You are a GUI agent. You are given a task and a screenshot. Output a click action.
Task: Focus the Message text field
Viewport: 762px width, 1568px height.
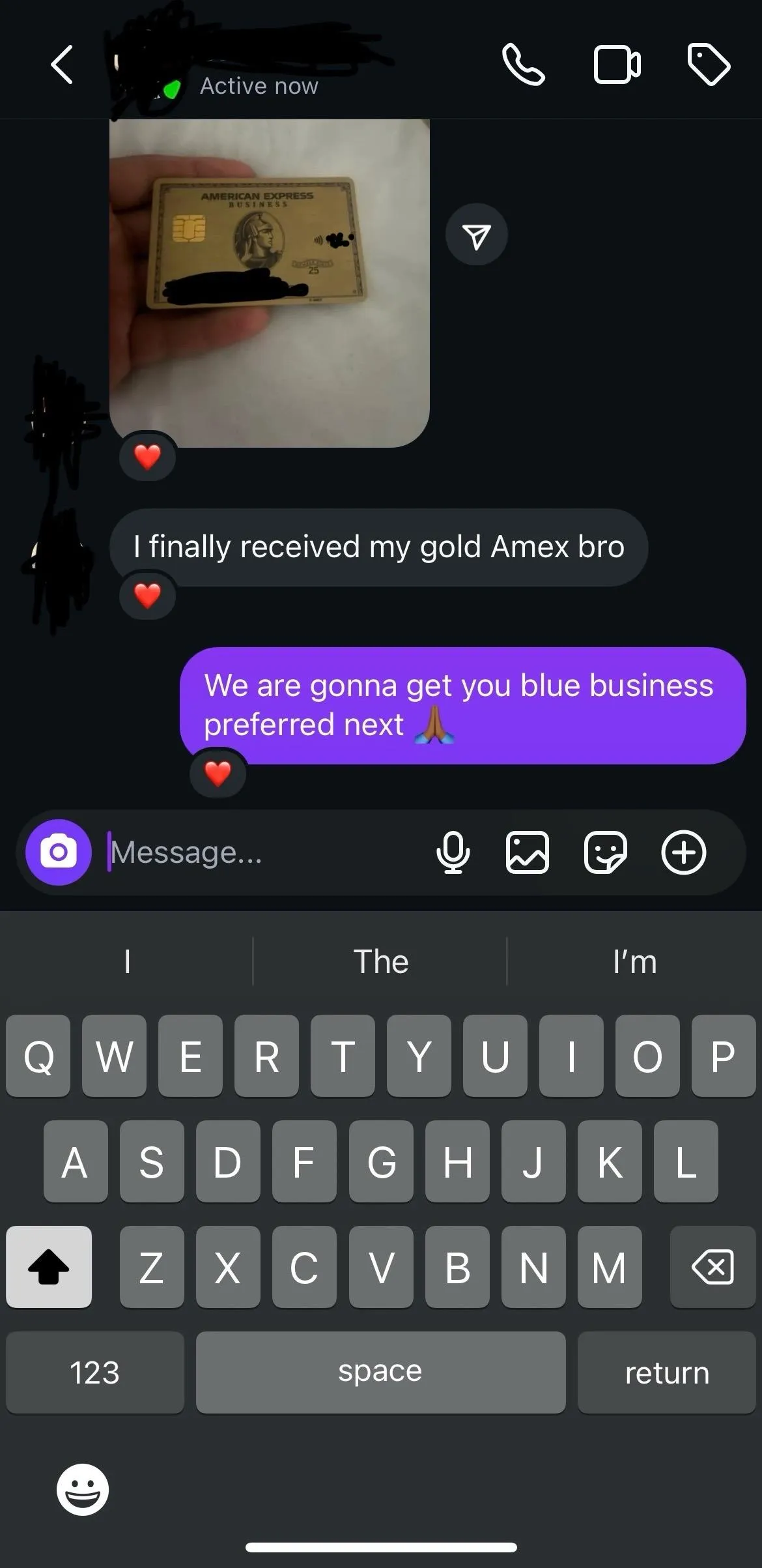point(261,852)
